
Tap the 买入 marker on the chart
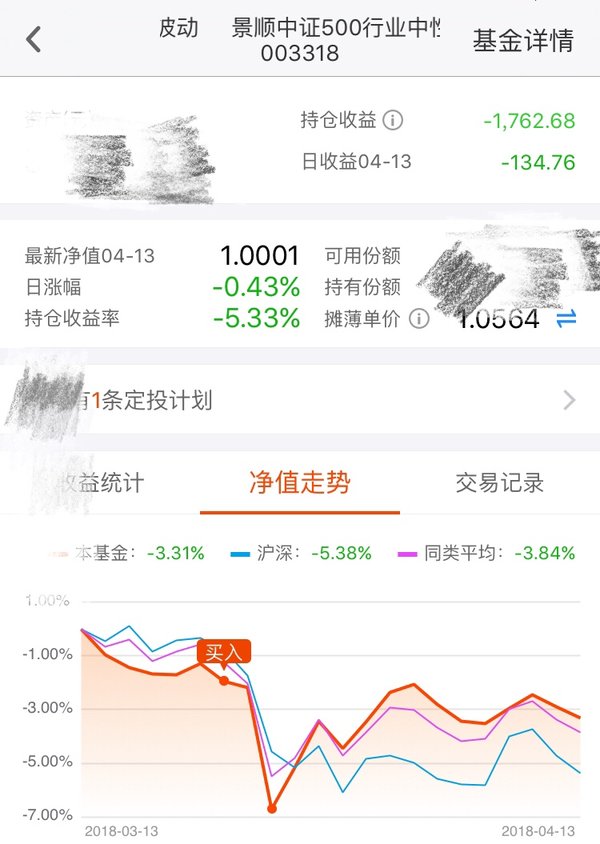pos(223,653)
